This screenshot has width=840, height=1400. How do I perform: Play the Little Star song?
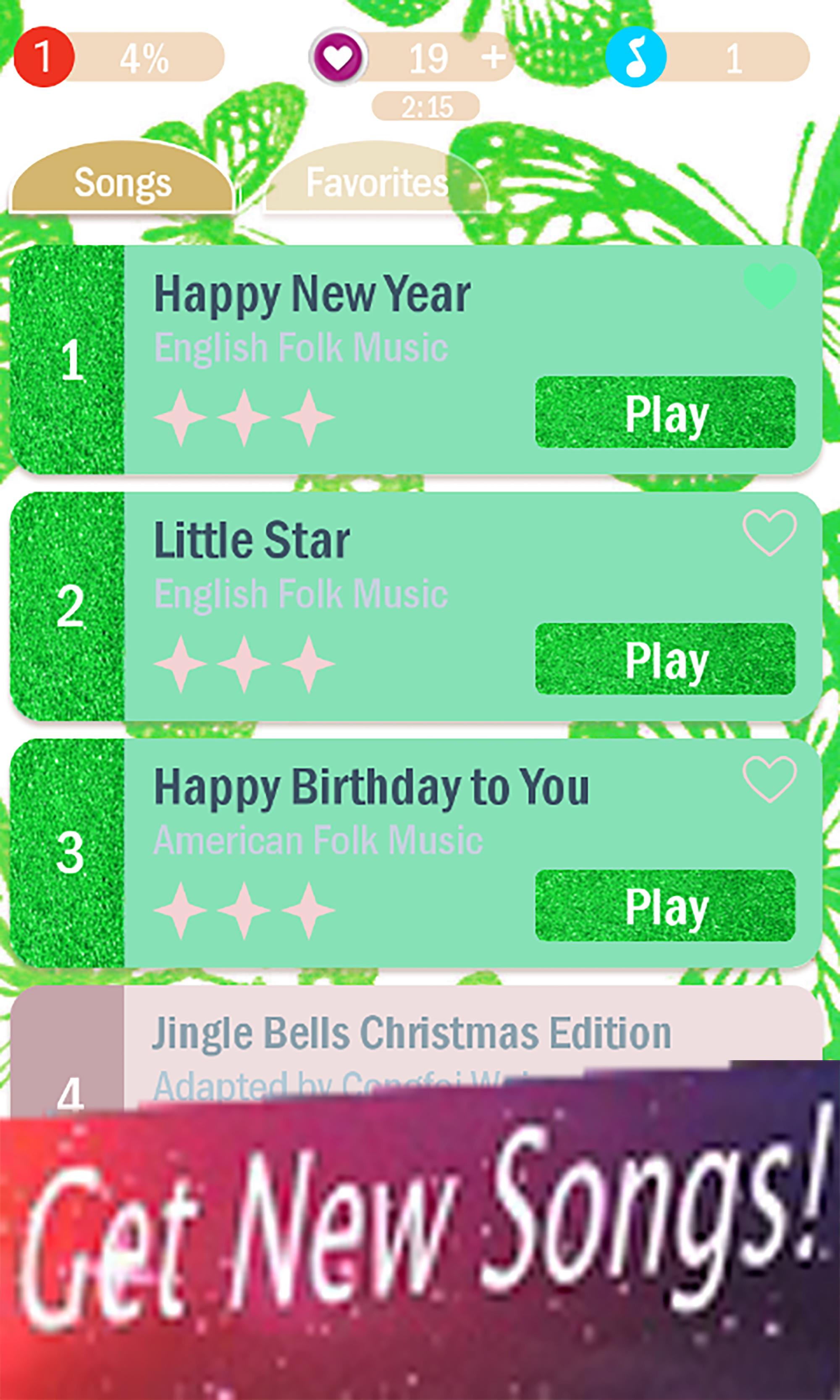[x=665, y=659]
